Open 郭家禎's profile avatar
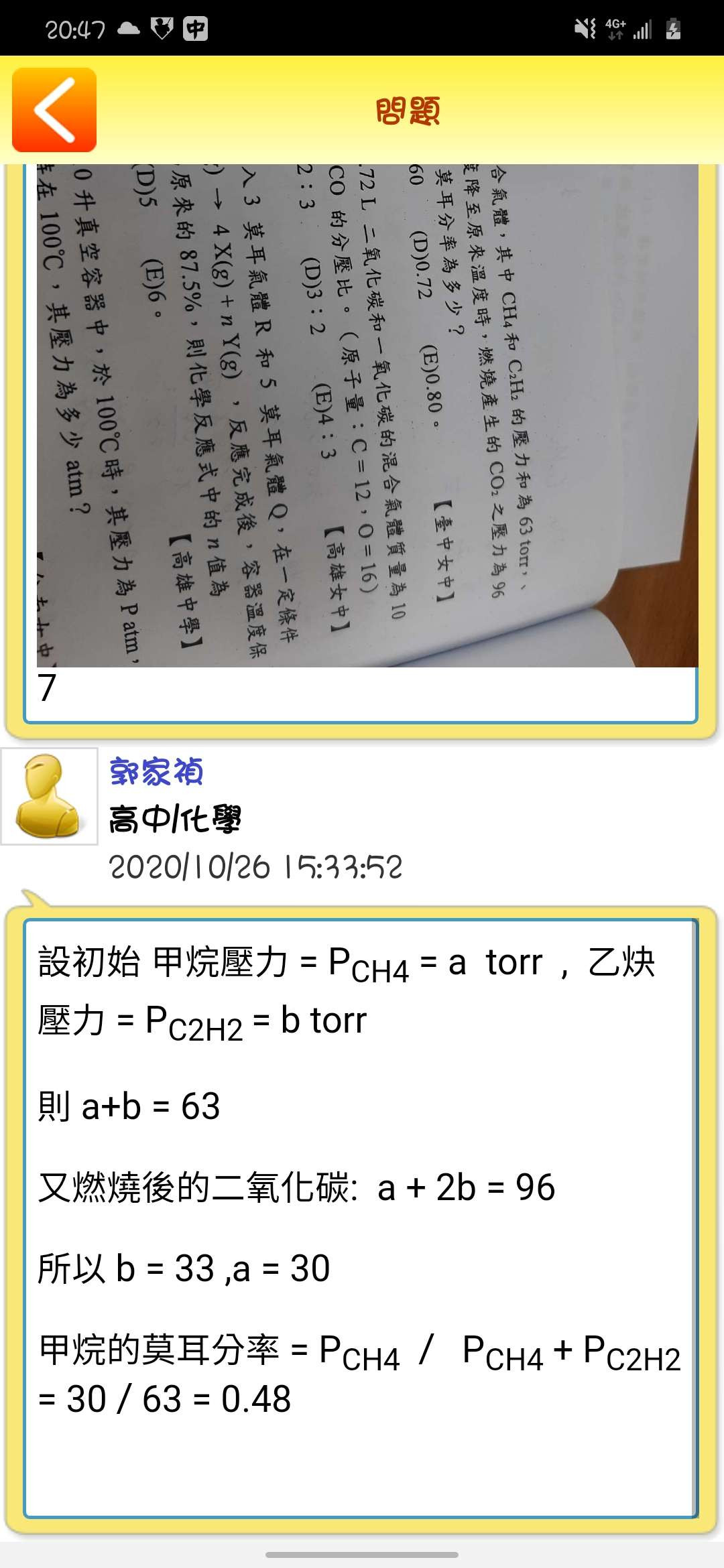 tap(50, 796)
